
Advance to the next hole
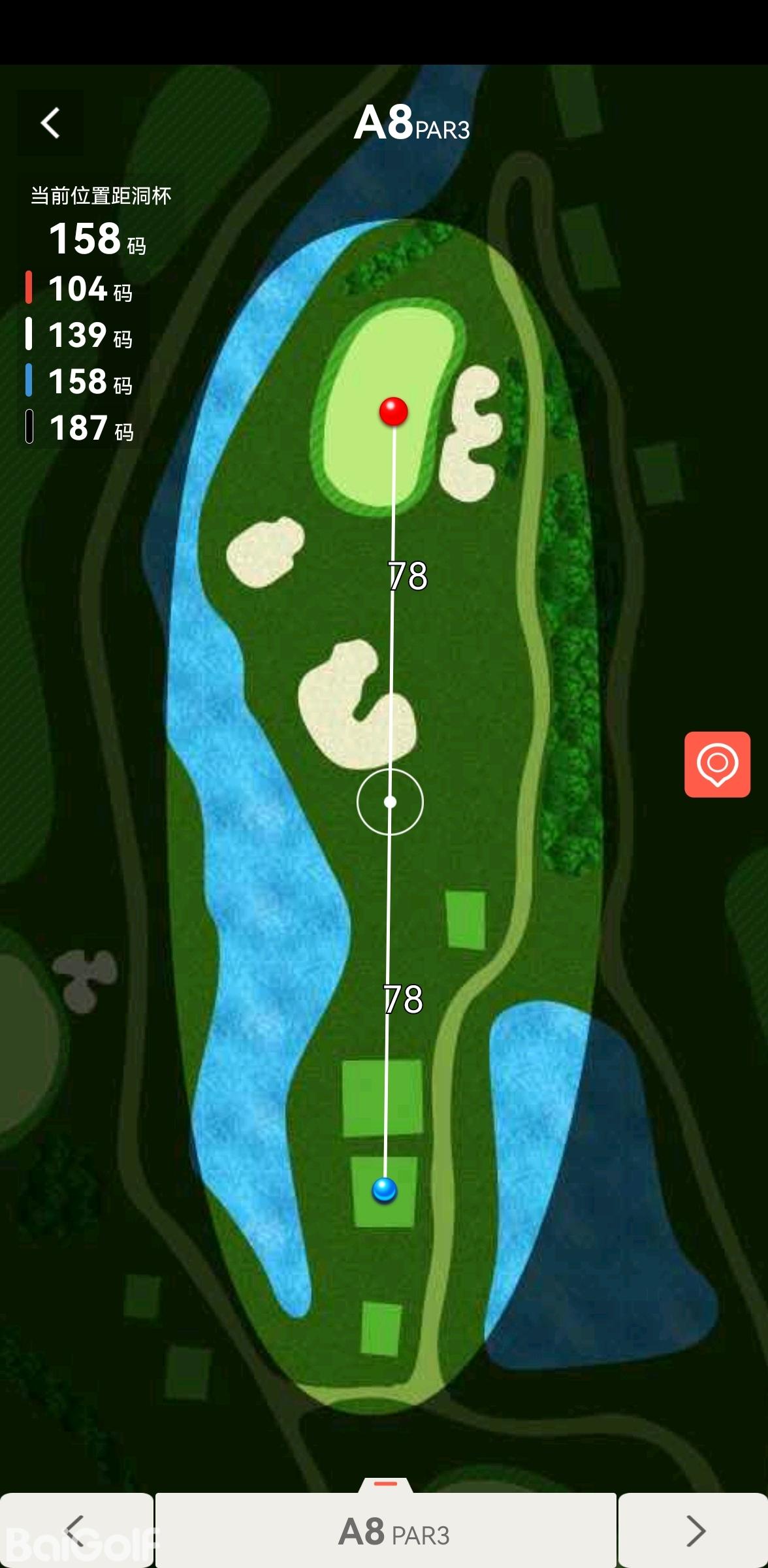coord(694,1530)
